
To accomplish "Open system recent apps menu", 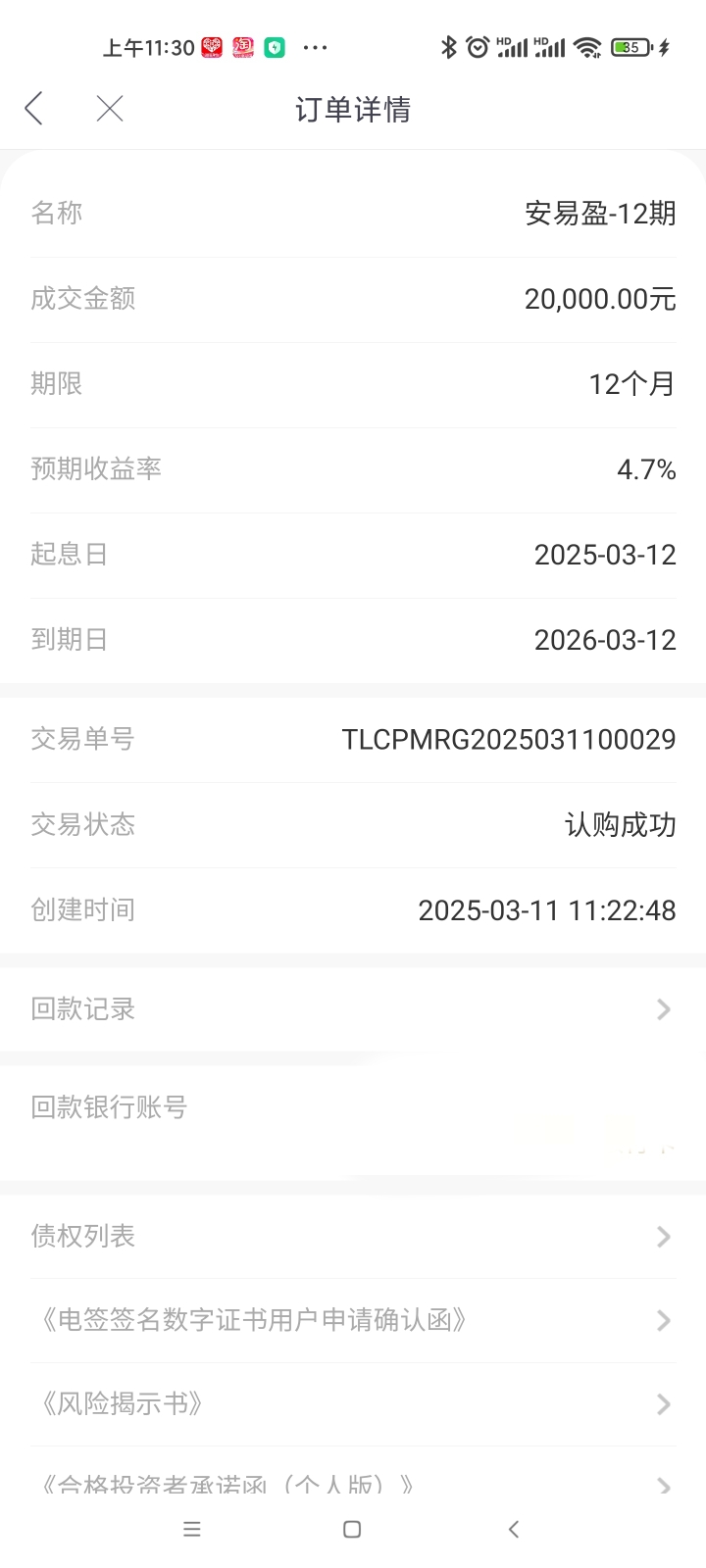I will point(192,1529).
